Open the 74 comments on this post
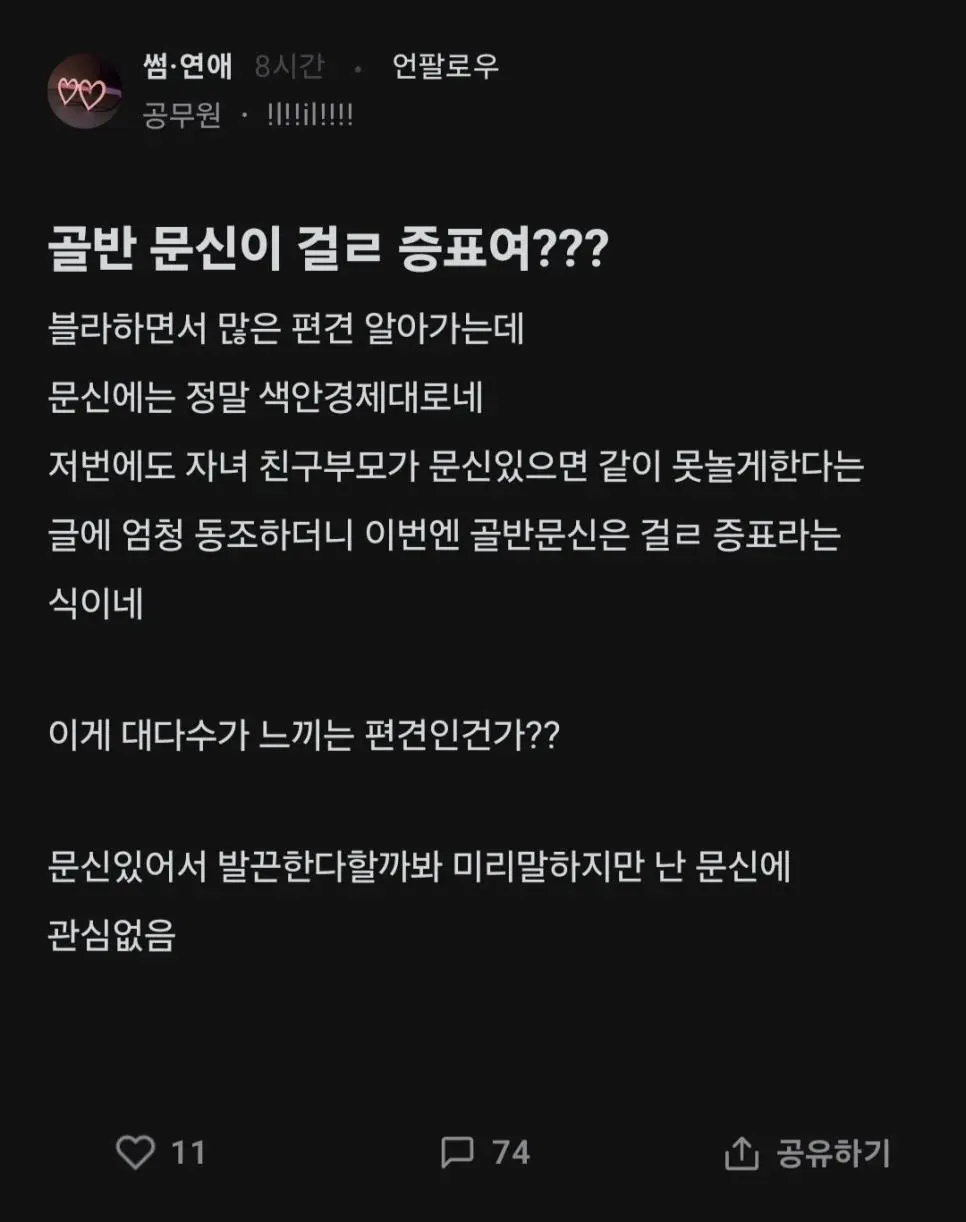The width and height of the screenshot is (966, 1222). (x=458, y=1152)
